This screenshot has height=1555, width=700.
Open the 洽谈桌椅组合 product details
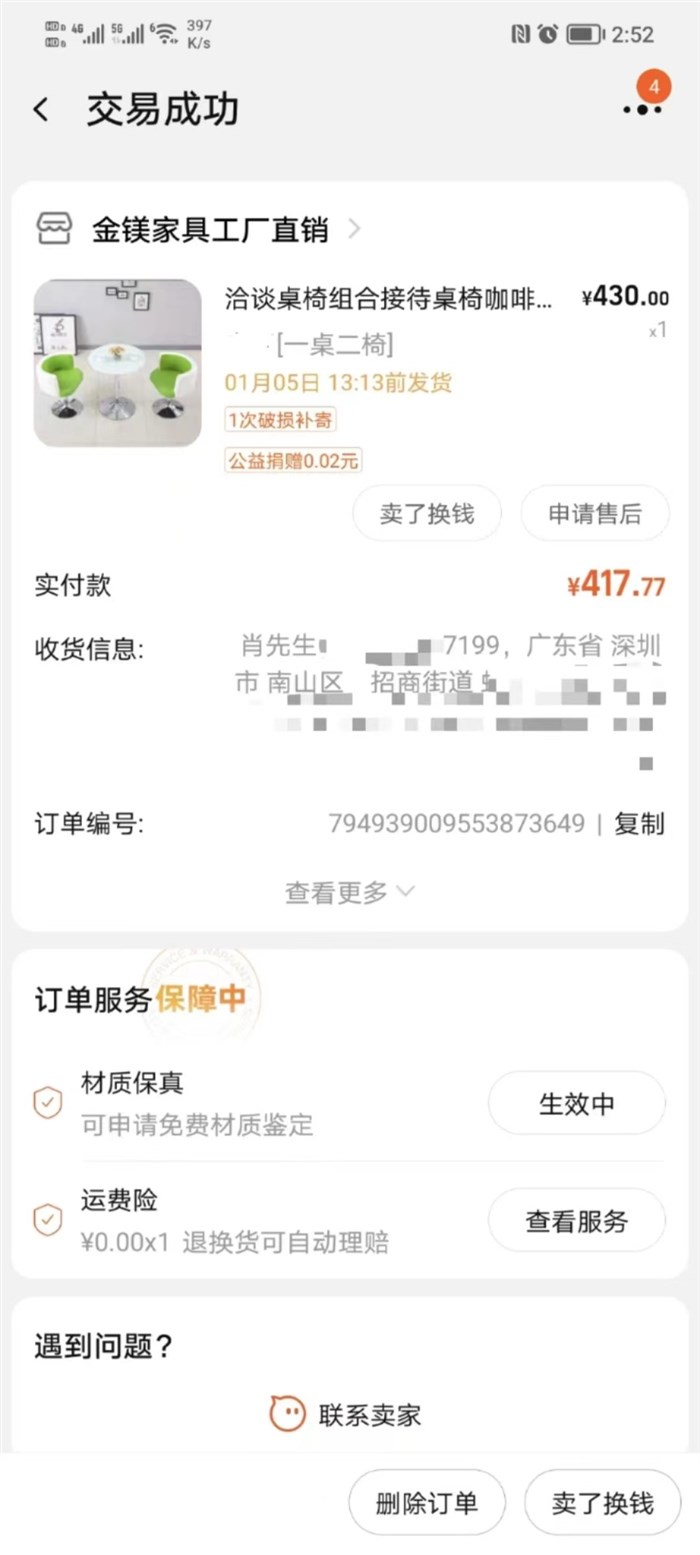pos(388,298)
